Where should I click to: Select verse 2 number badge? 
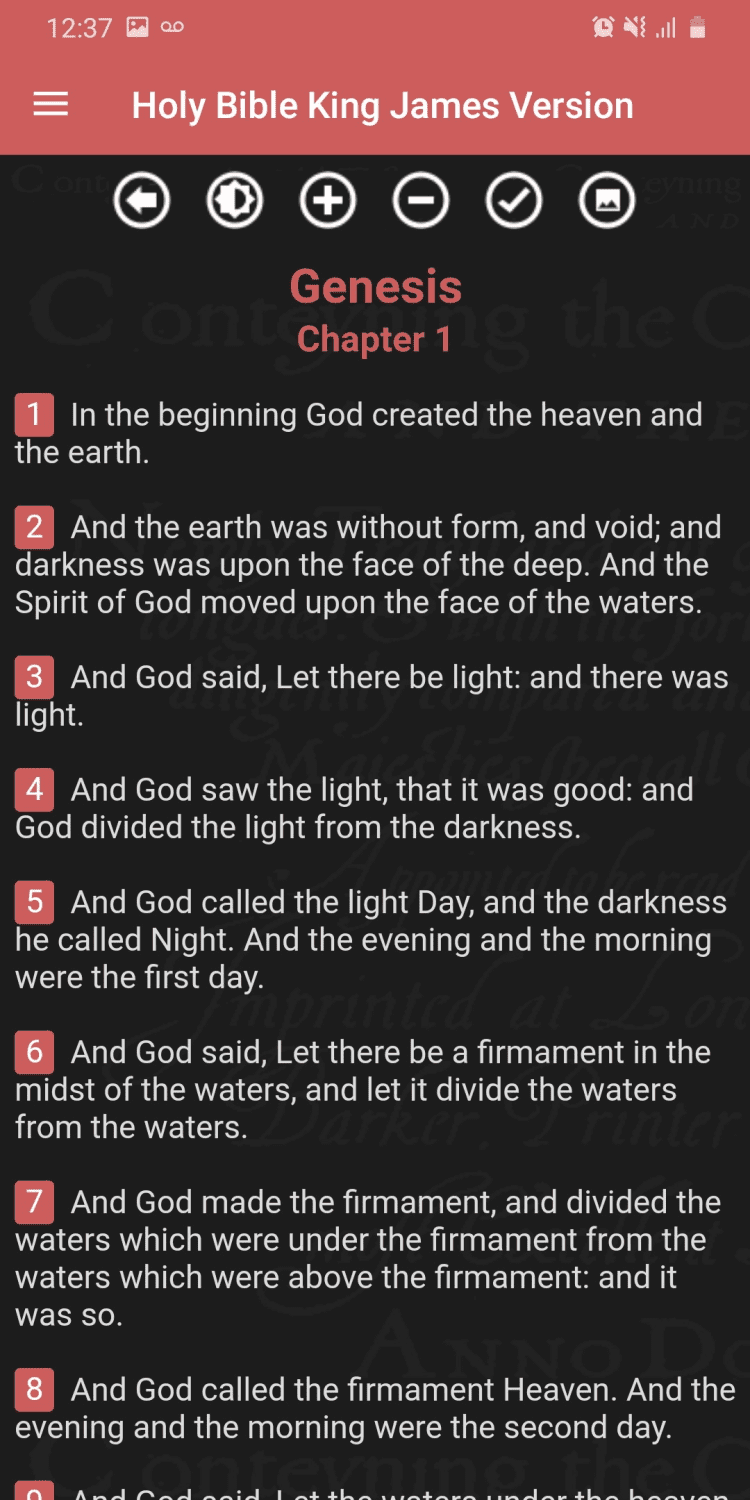tap(34, 527)
